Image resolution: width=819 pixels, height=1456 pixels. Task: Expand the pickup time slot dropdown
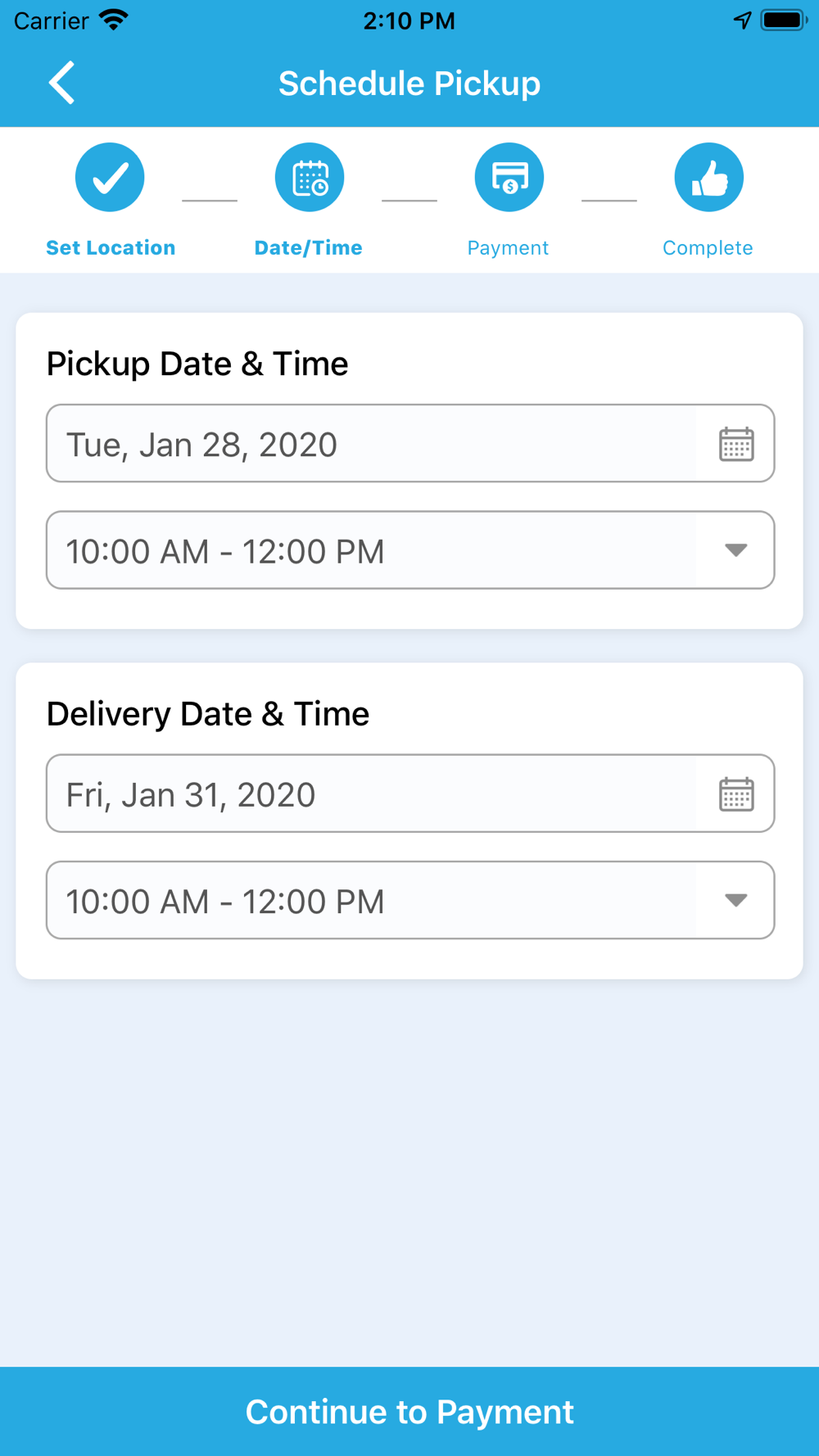pyautogui.click(x=410, y=550)
